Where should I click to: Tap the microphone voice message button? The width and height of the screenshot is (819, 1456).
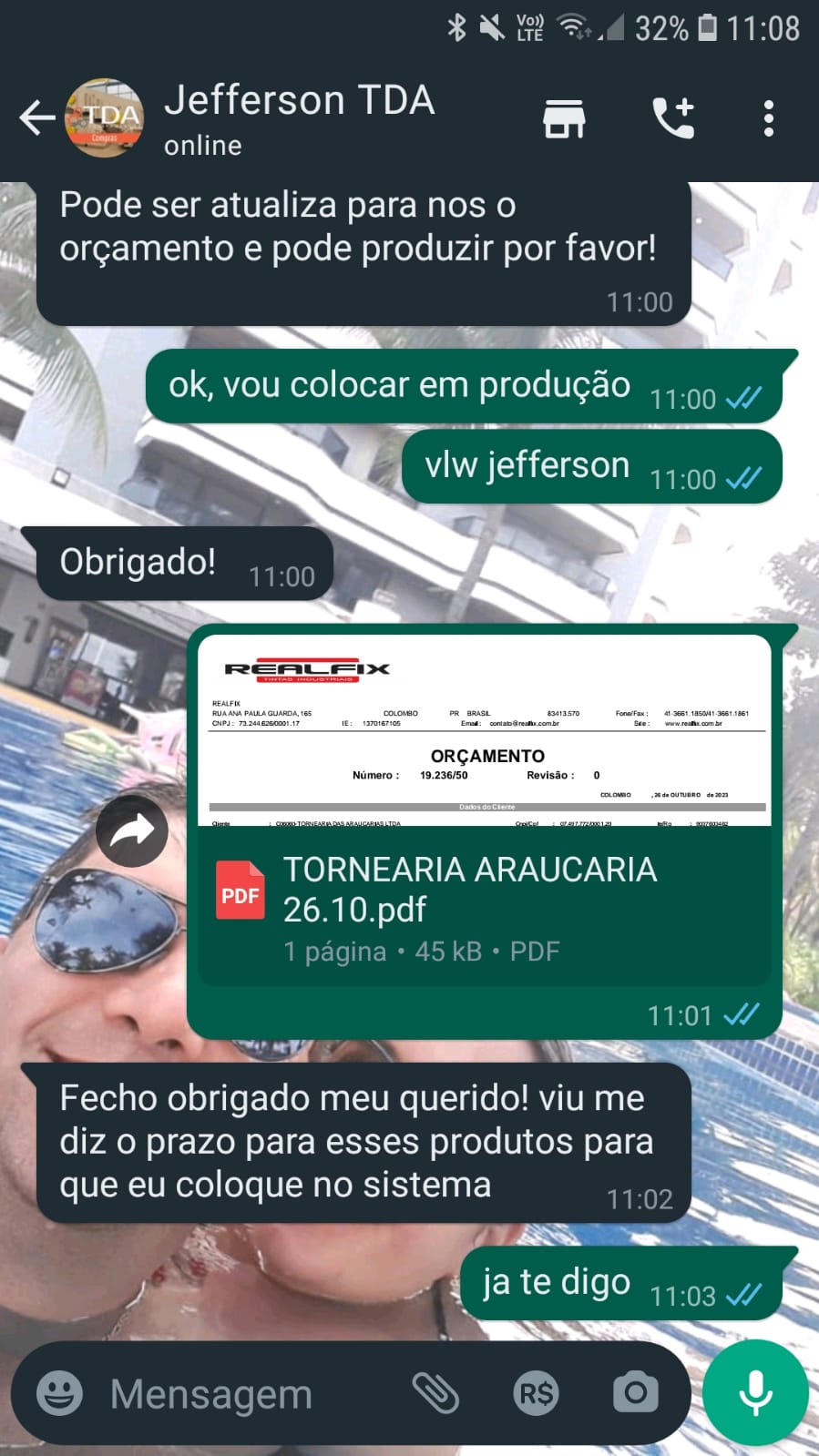pyautogui.click(x=755, y=1392)
